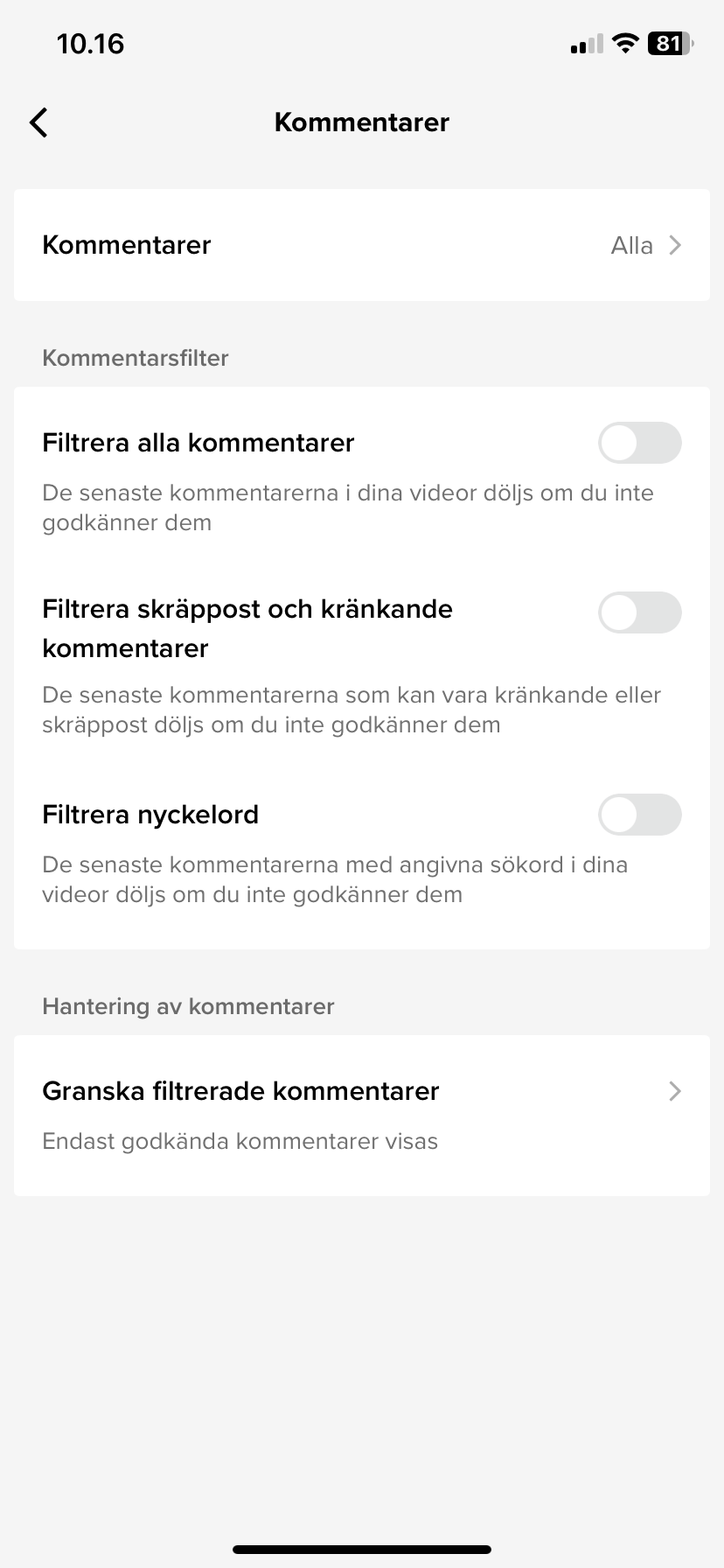The width and height of the screenshot is (724, 1568).
Task: Click the battery indicator showing 81
Action: tap(667, 43)
